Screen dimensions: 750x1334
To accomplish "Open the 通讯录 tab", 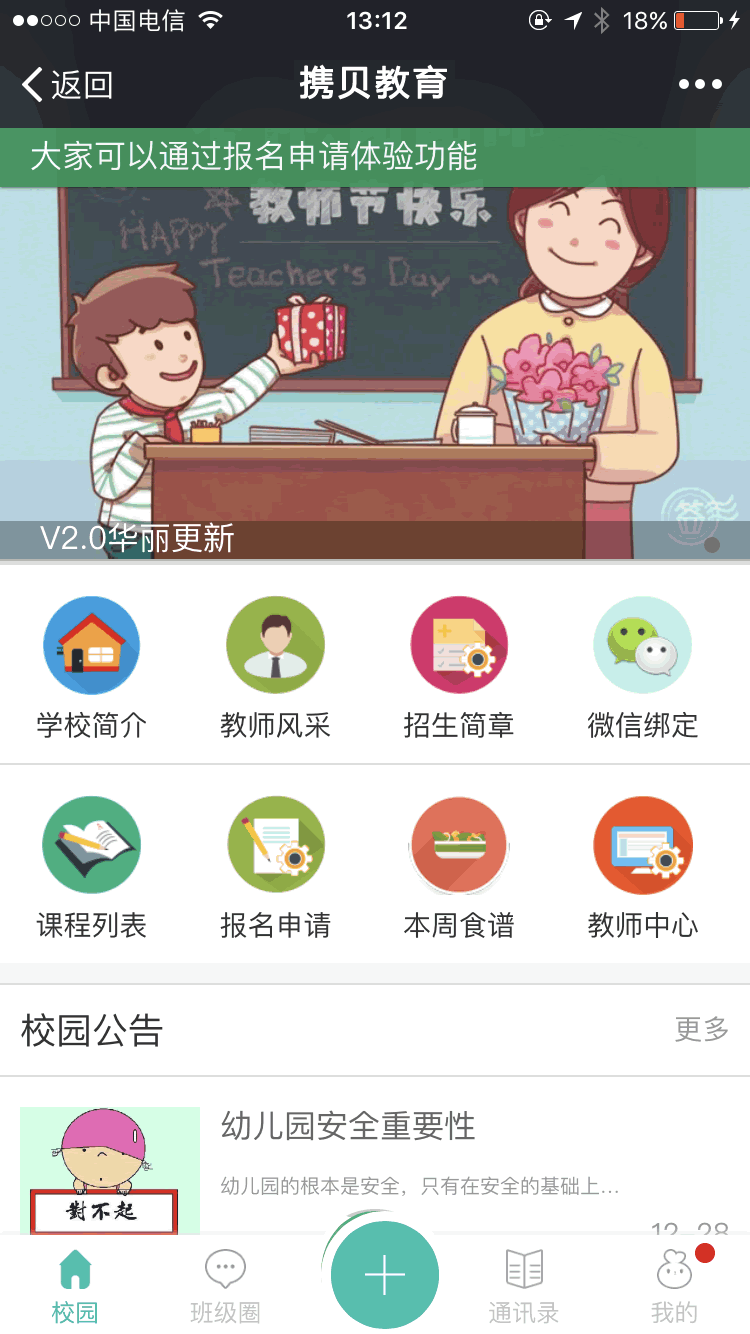I will tap(524, 1287).
